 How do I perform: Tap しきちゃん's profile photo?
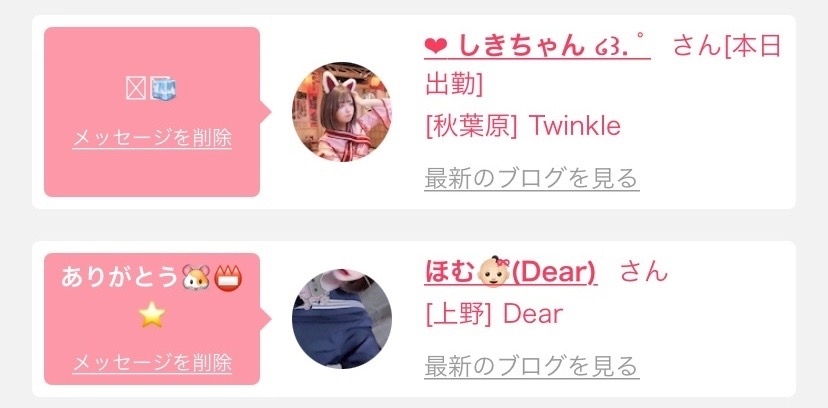[x=341, y=111]
